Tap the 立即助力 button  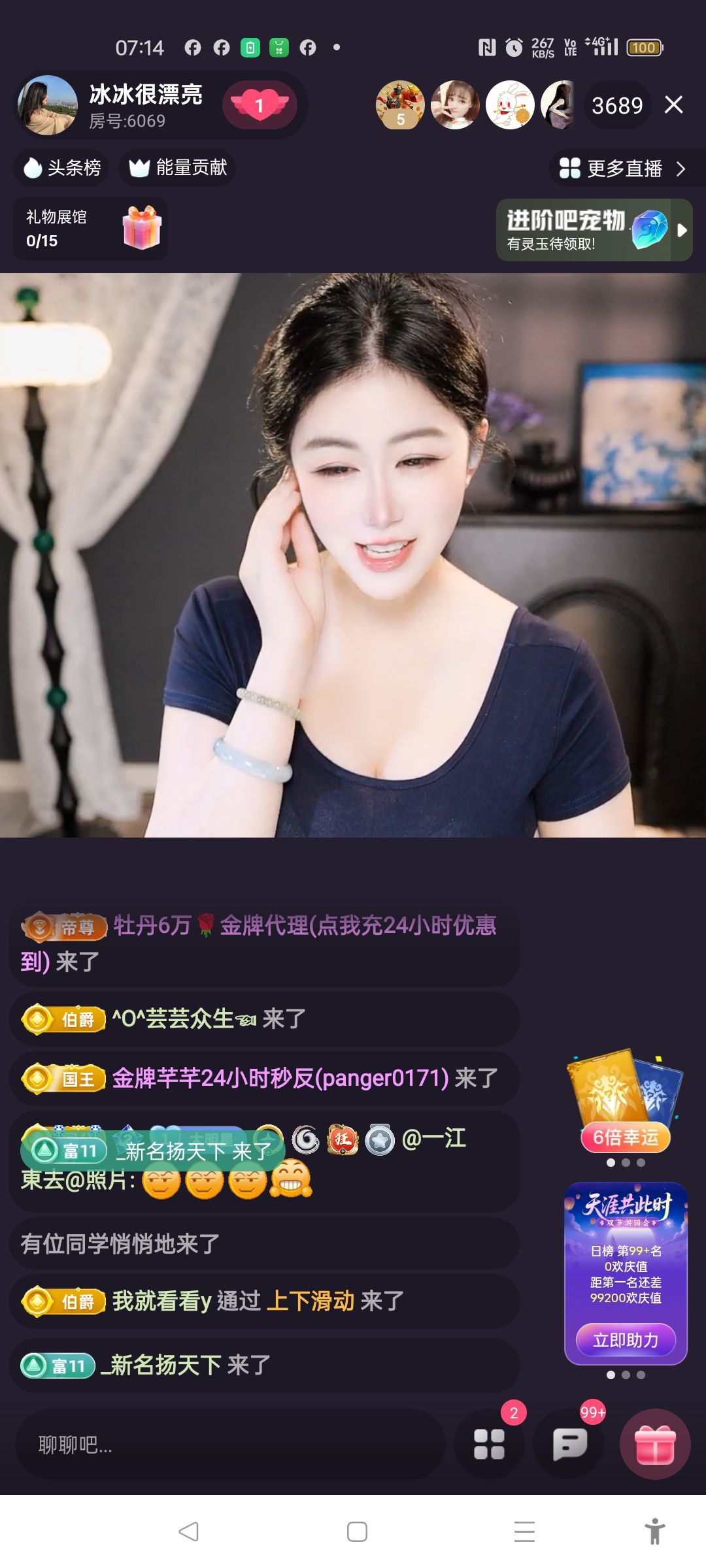(626, 1341)
